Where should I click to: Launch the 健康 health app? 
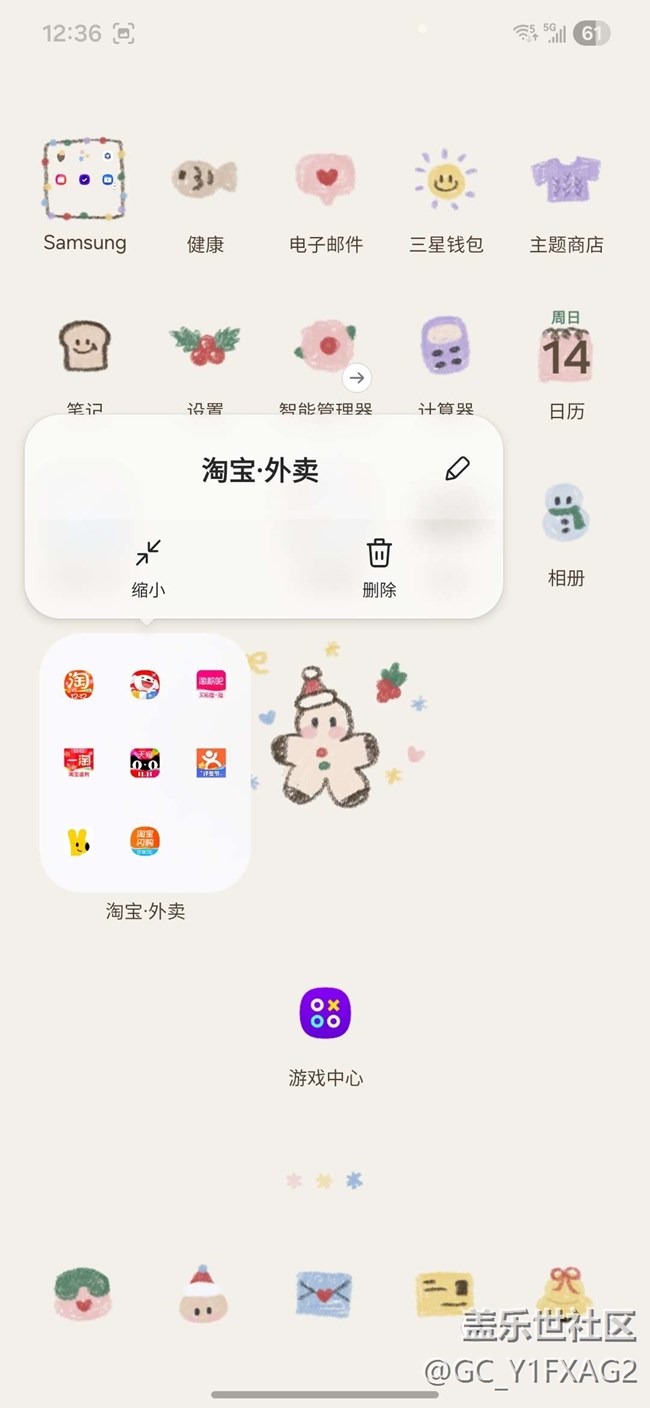(205, 181)
